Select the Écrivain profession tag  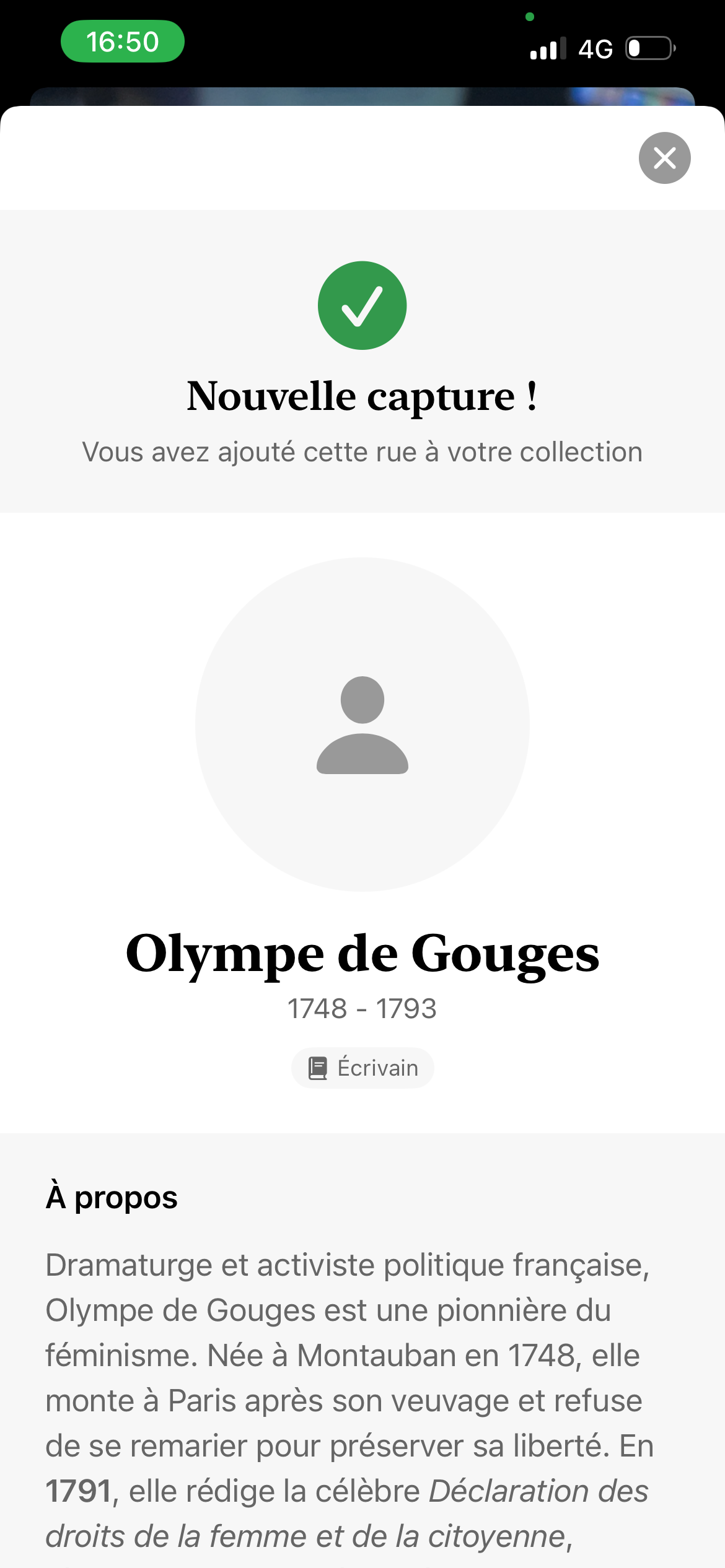(x=362, y=1067)
